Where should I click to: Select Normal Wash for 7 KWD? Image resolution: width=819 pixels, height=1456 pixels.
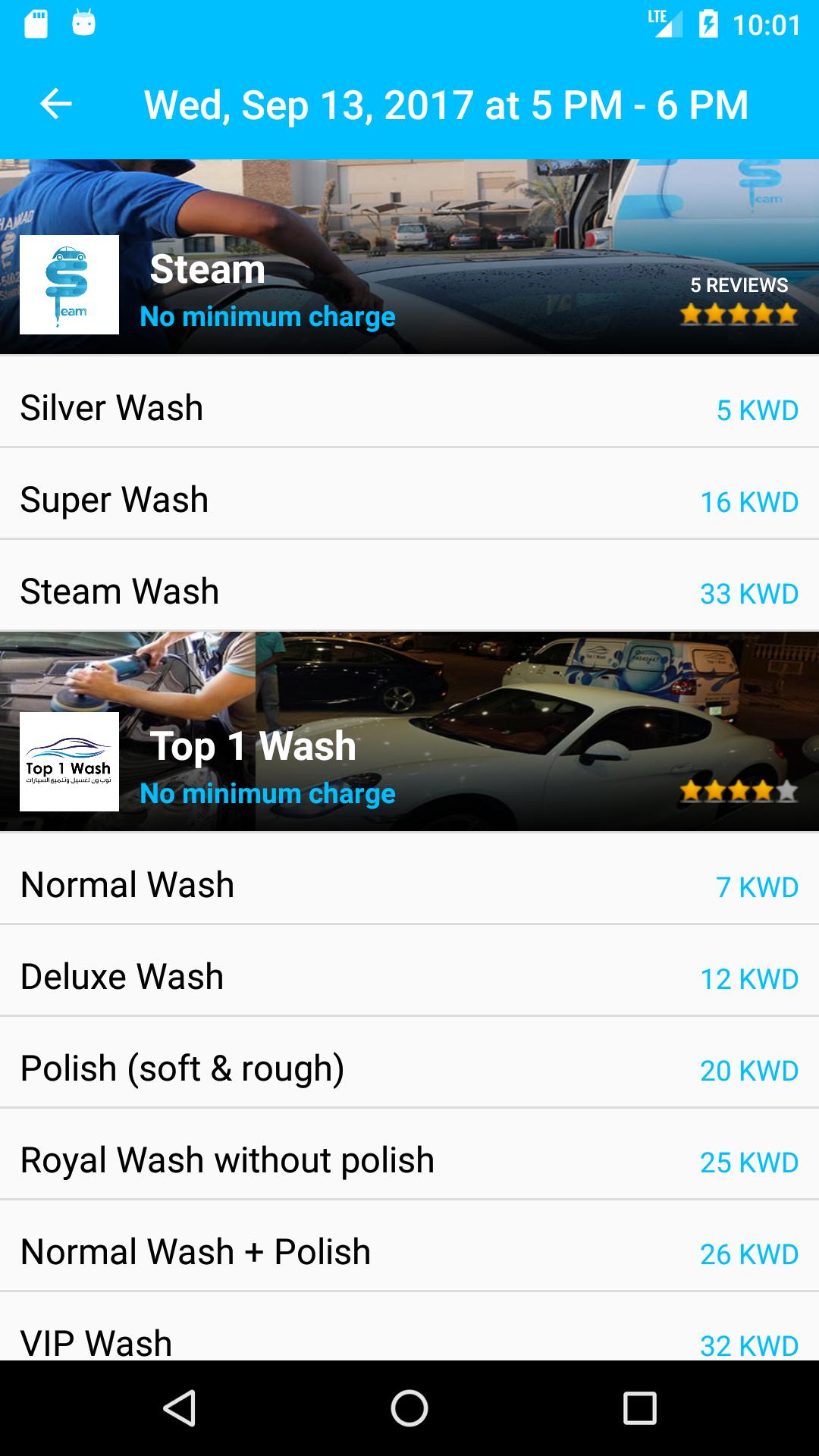coord(409,885)
